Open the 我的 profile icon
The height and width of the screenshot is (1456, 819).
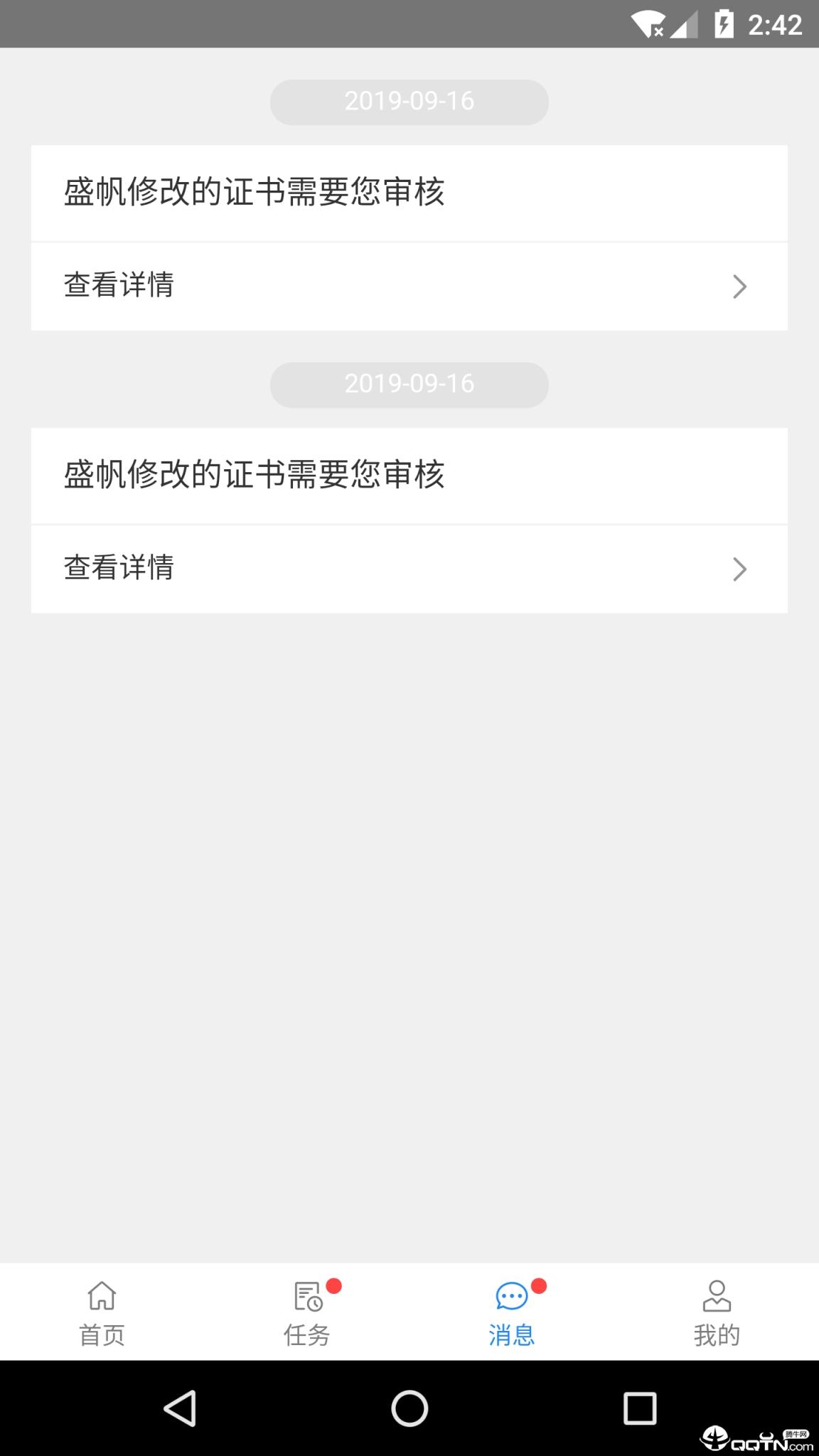point(716,1295)
